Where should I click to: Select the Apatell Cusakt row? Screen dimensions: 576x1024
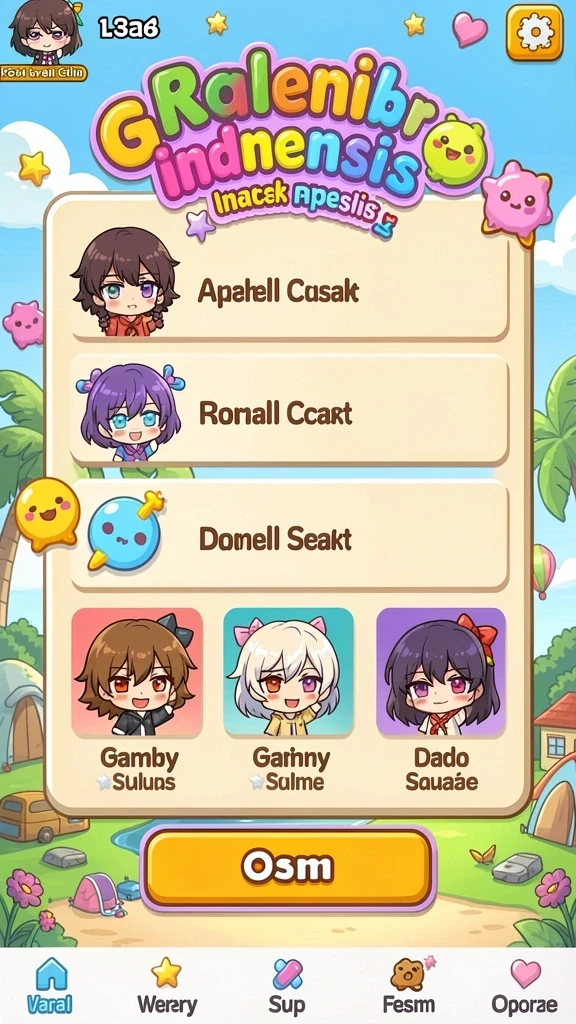[x=289, y=285]
